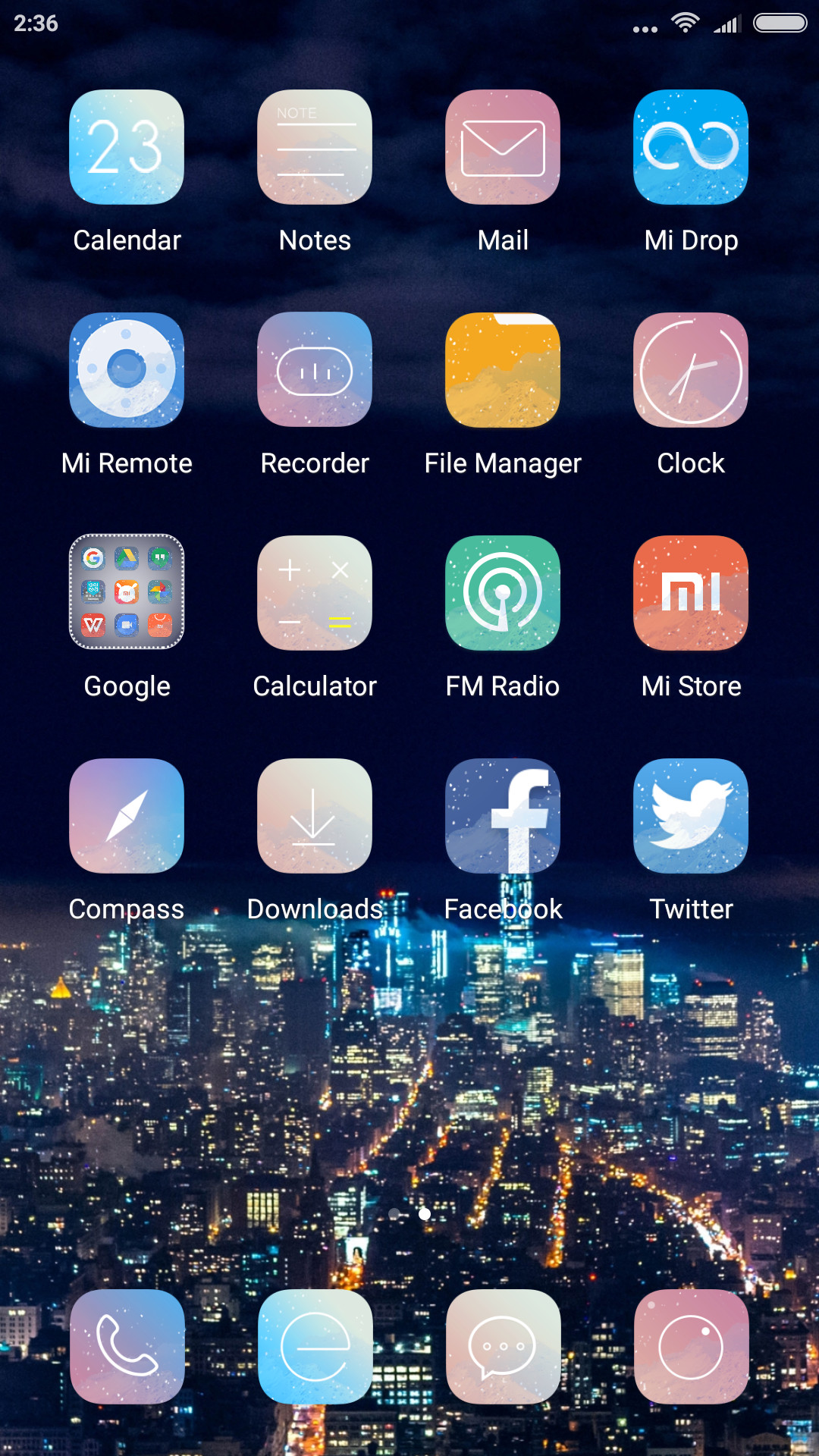Launch the Compass app
Screen dimensions: 819x1456
(x=127, y=816)
